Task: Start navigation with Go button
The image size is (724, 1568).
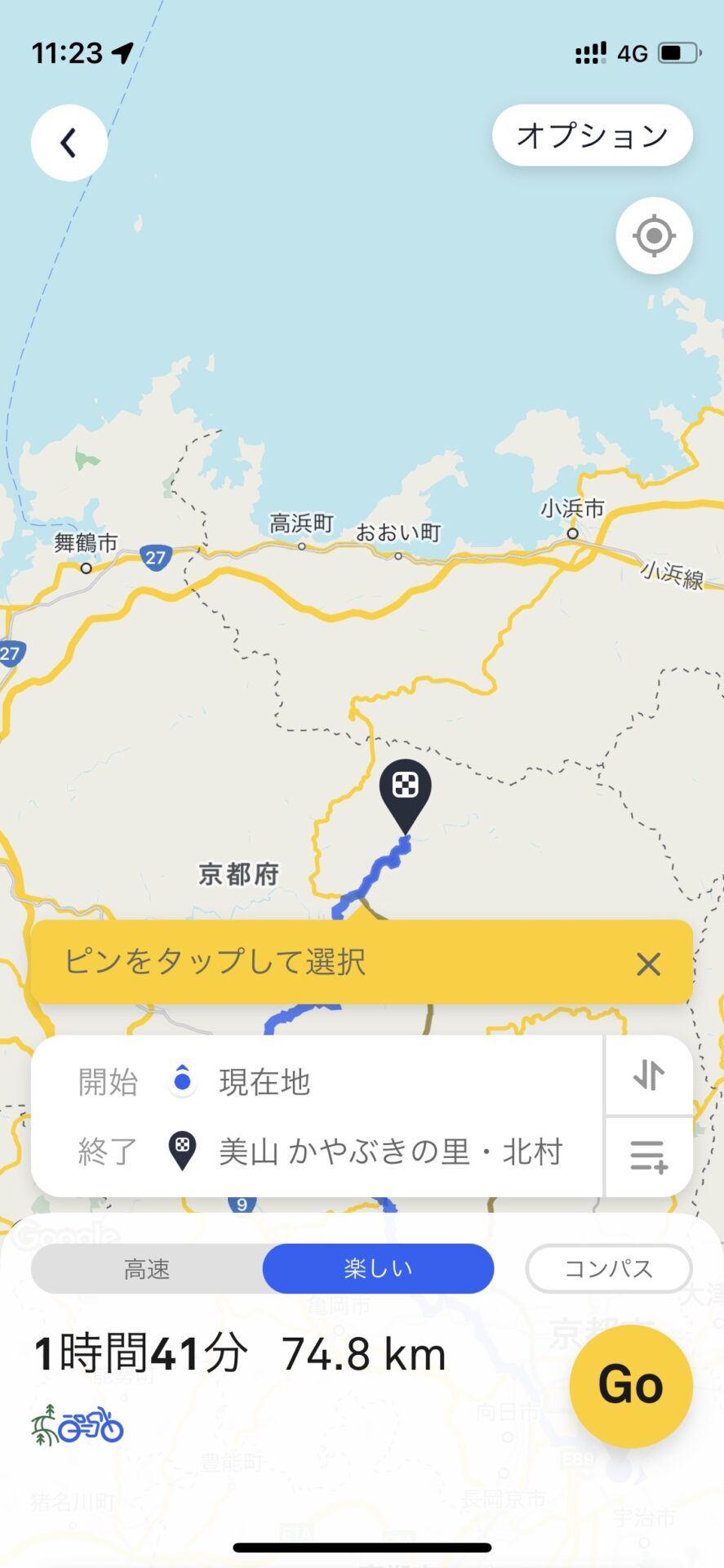Action: pyautogui.click(x=631, y=1386)
